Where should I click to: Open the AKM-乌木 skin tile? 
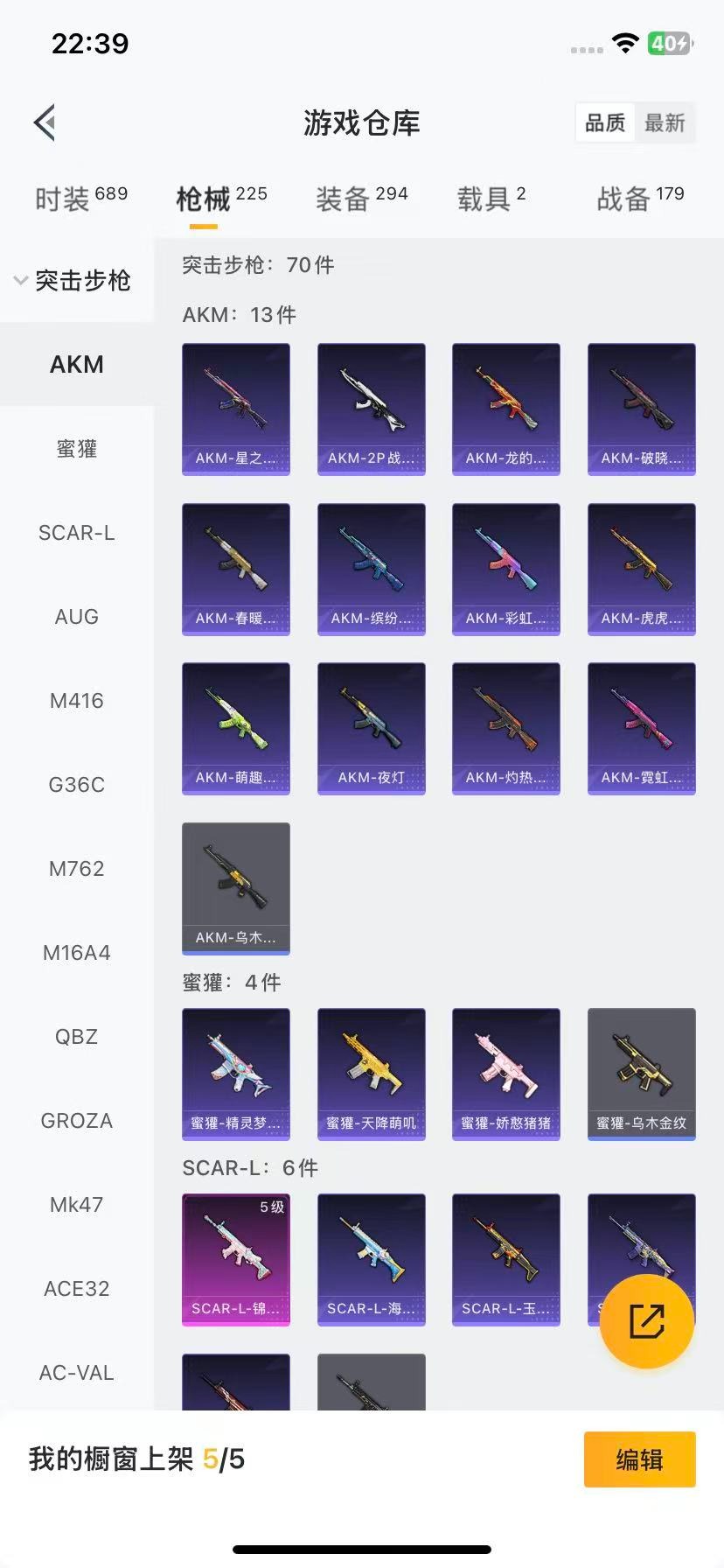(236, 888)
